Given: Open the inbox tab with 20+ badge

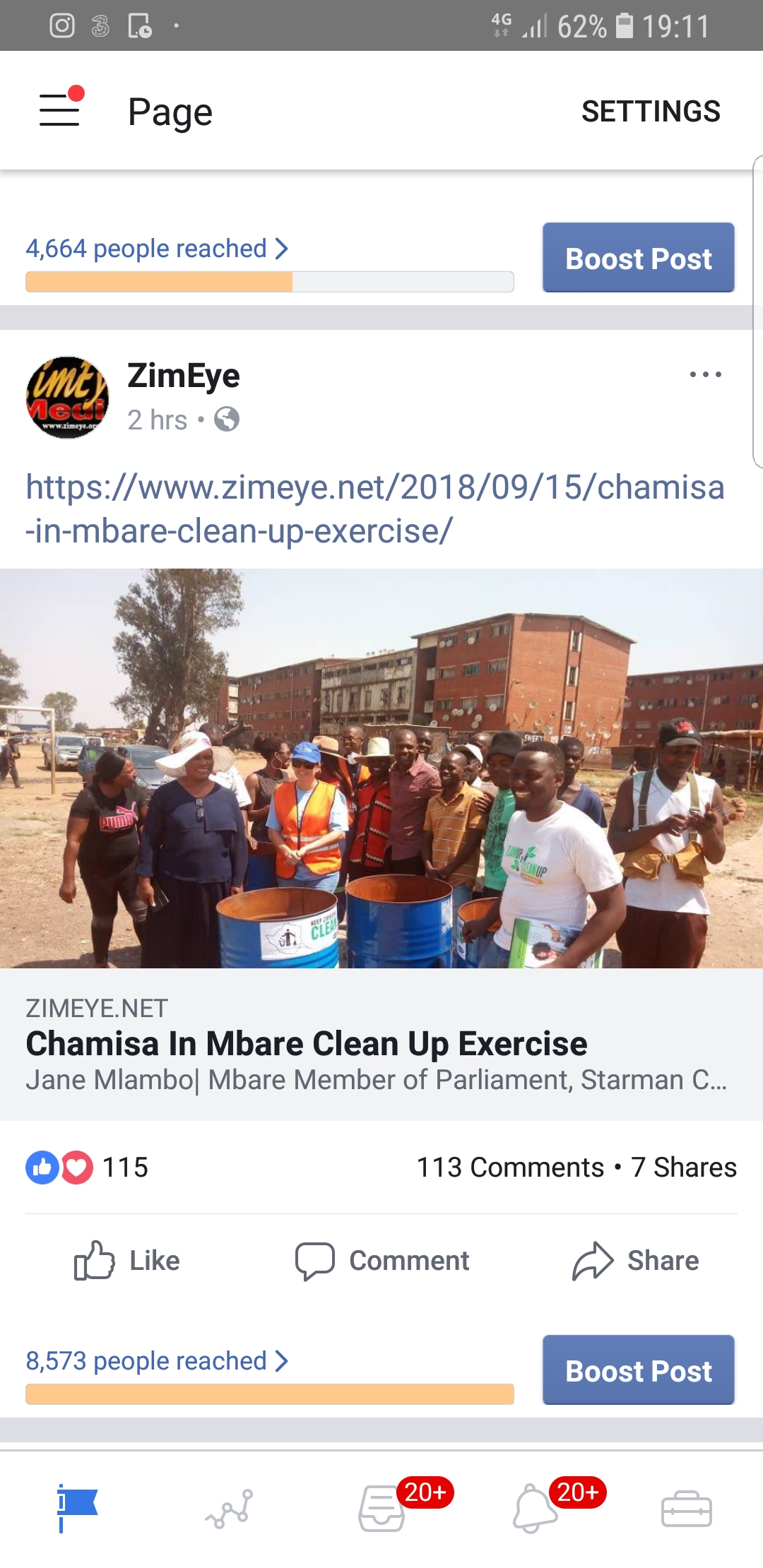Looking at the screenshot, I should 383,1509.
